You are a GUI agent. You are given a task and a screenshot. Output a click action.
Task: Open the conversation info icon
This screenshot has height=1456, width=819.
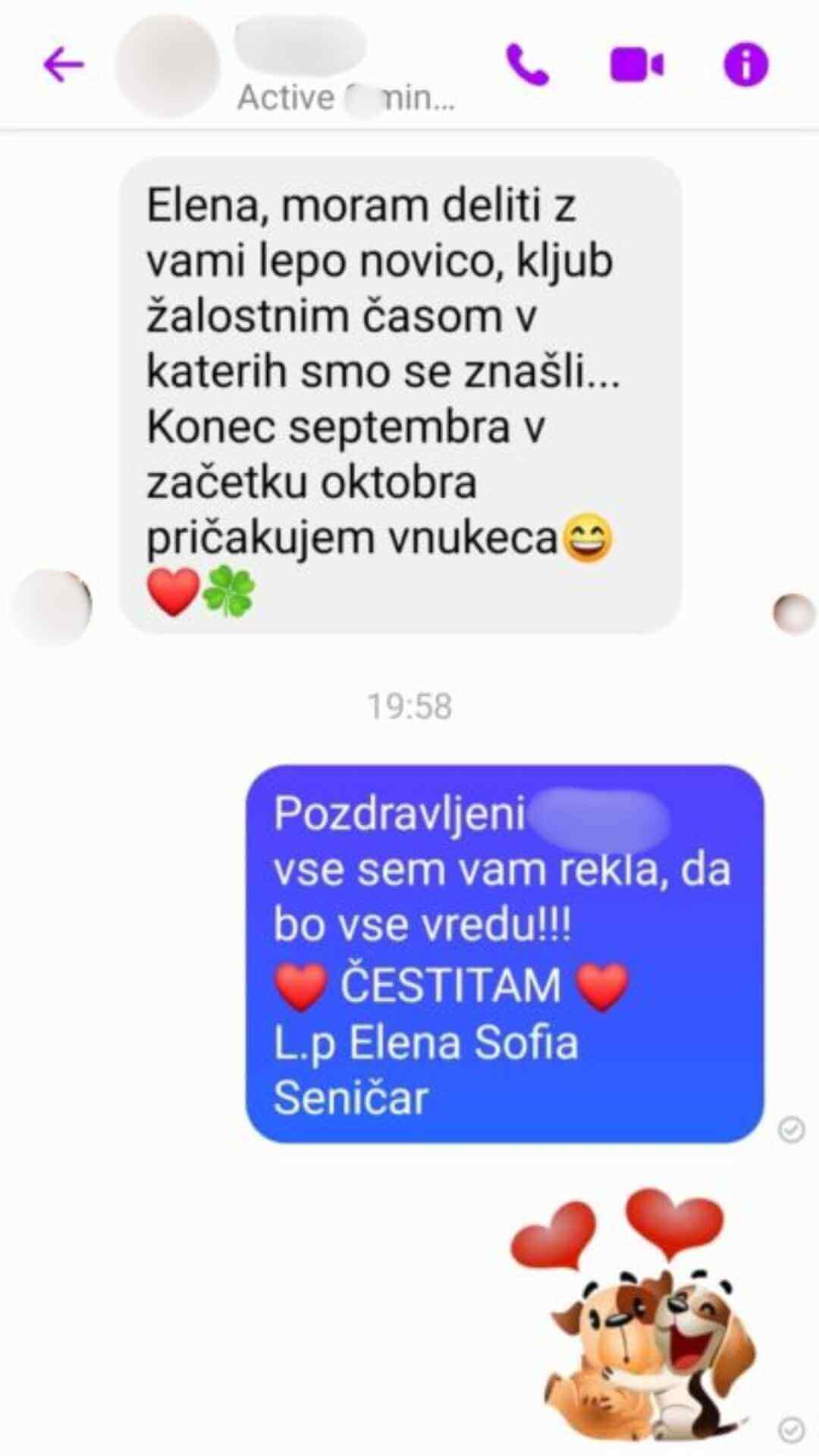tap(746, 64)
